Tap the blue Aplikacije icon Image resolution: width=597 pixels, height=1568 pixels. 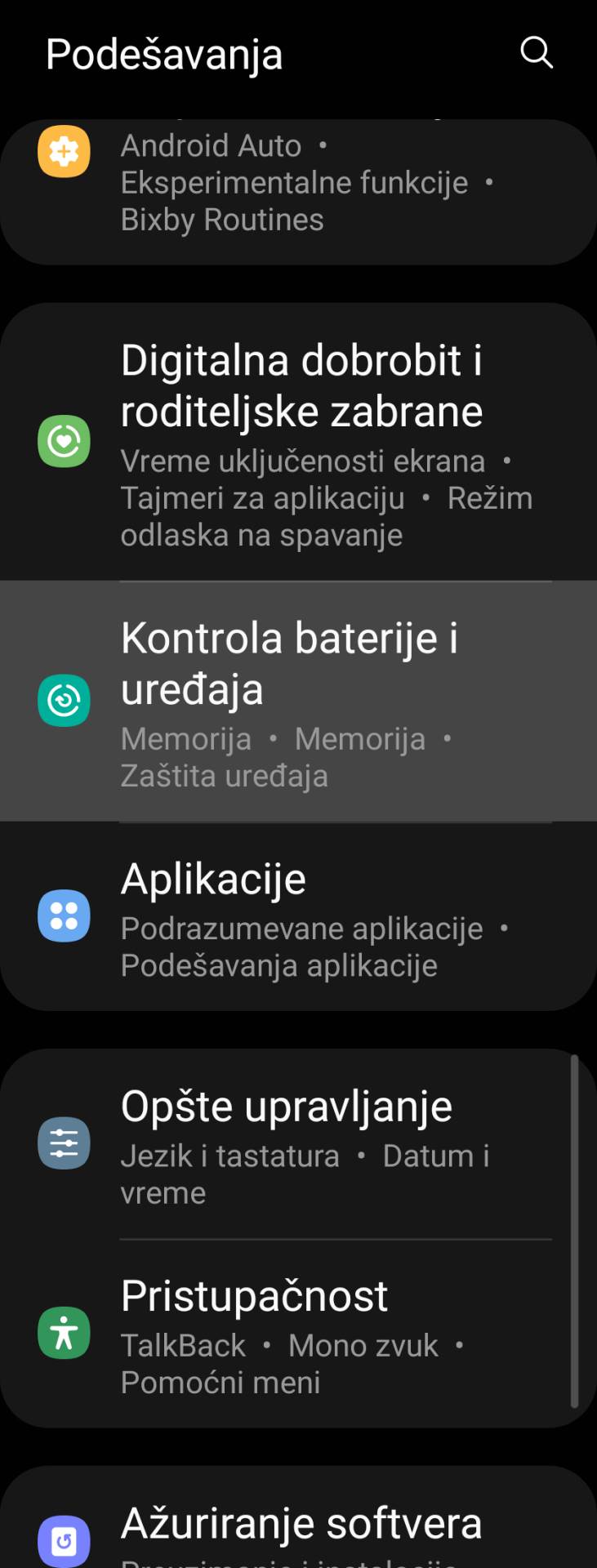pos(64,915)
